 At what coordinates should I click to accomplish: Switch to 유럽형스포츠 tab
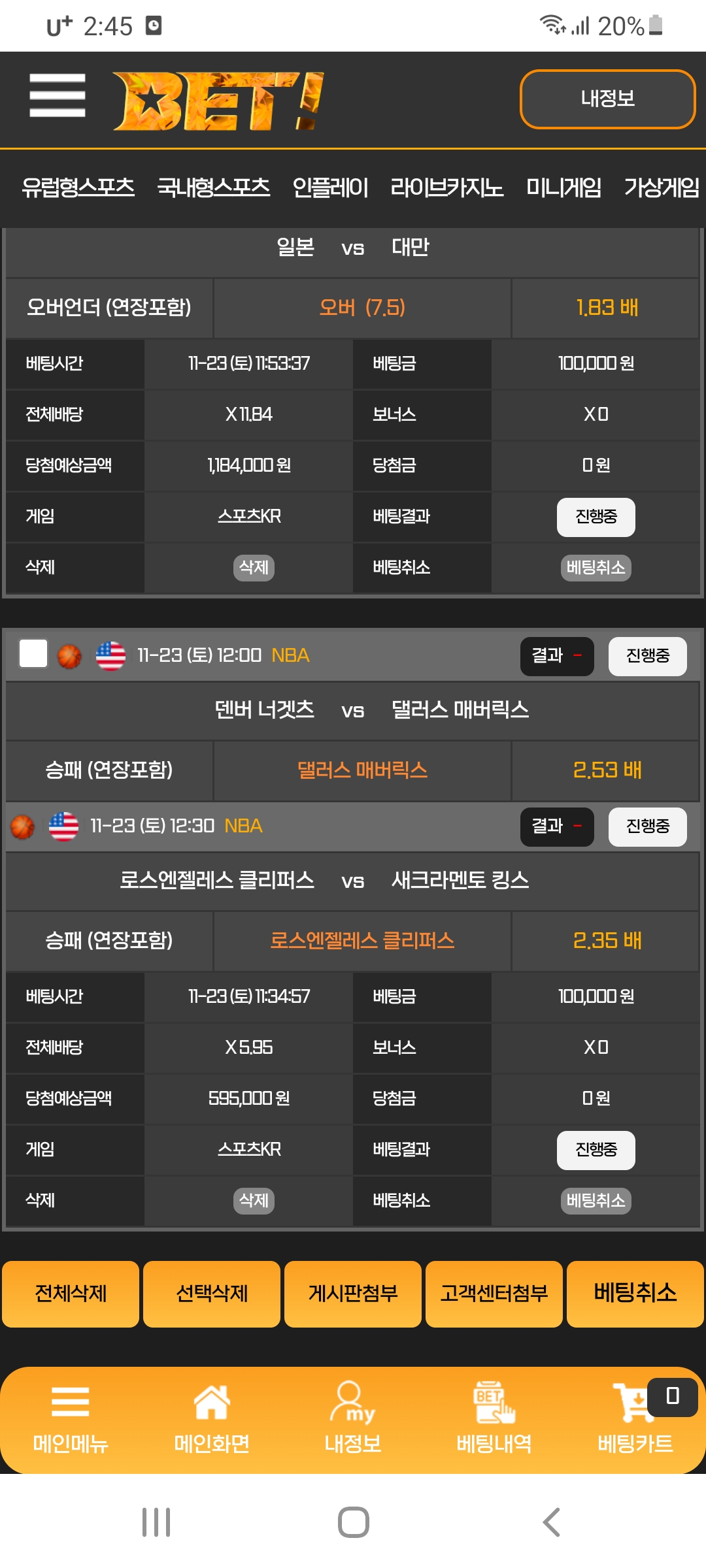coord(78,188)
